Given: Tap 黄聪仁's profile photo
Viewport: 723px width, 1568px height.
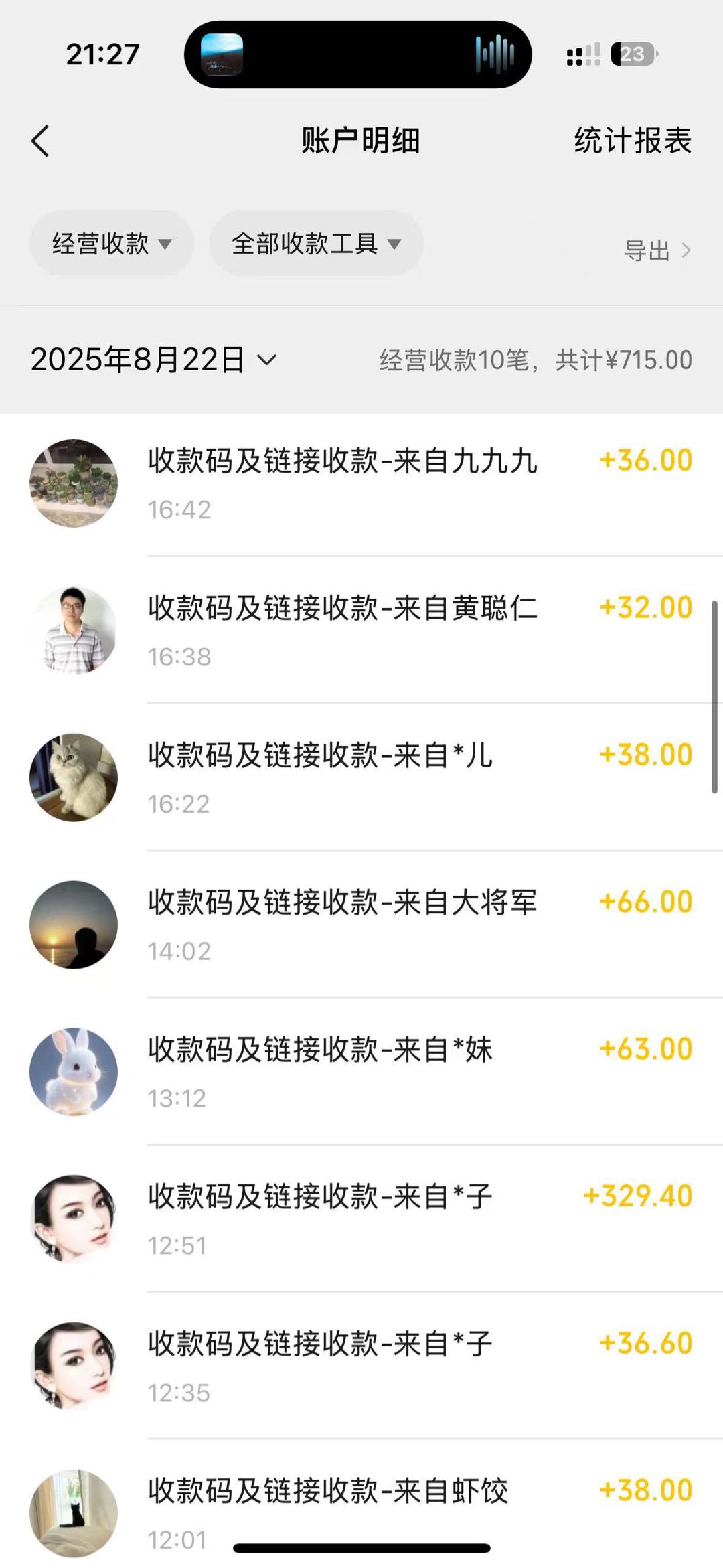Looking at the screenshot, I should pos(74,628).
